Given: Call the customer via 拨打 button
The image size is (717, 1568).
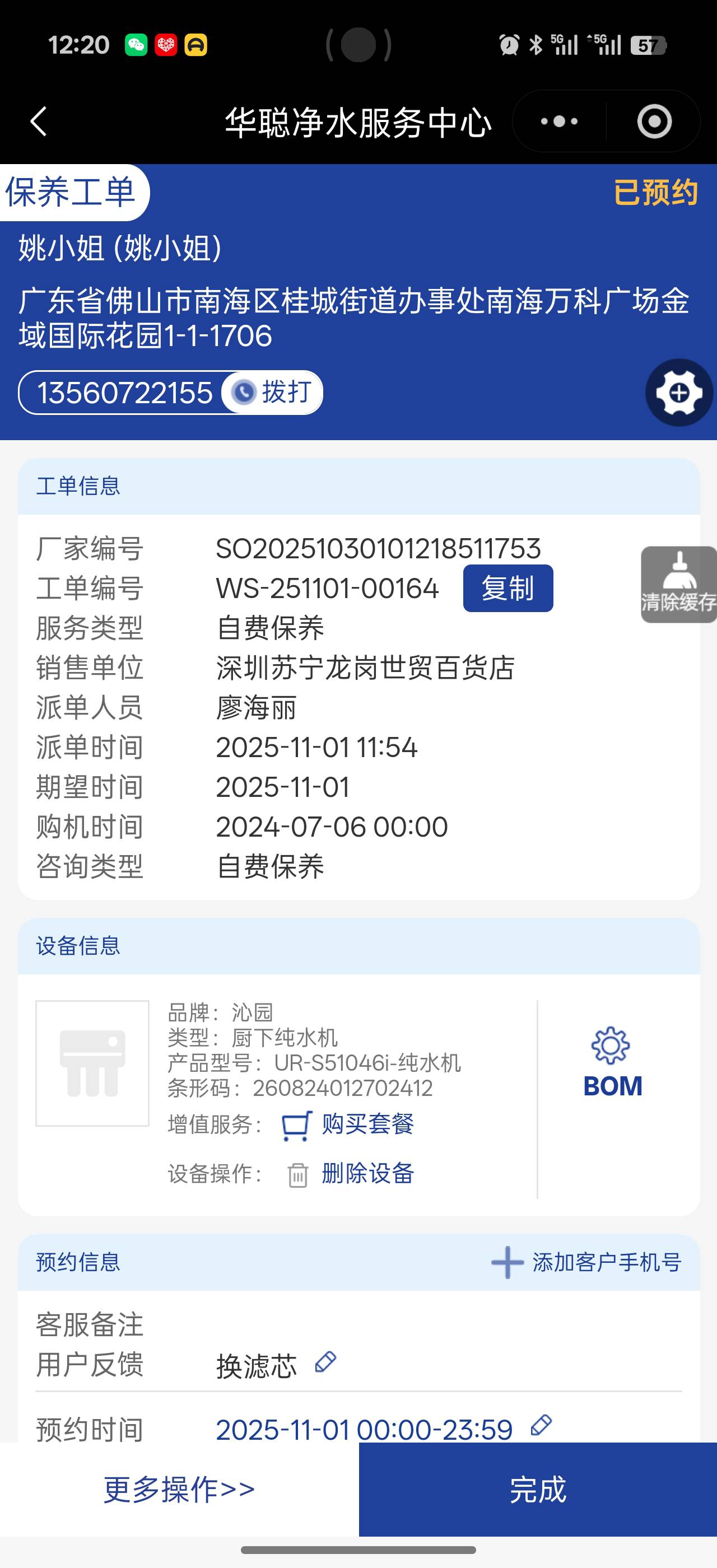Looking at the screenshot, I should click(273, 393).
